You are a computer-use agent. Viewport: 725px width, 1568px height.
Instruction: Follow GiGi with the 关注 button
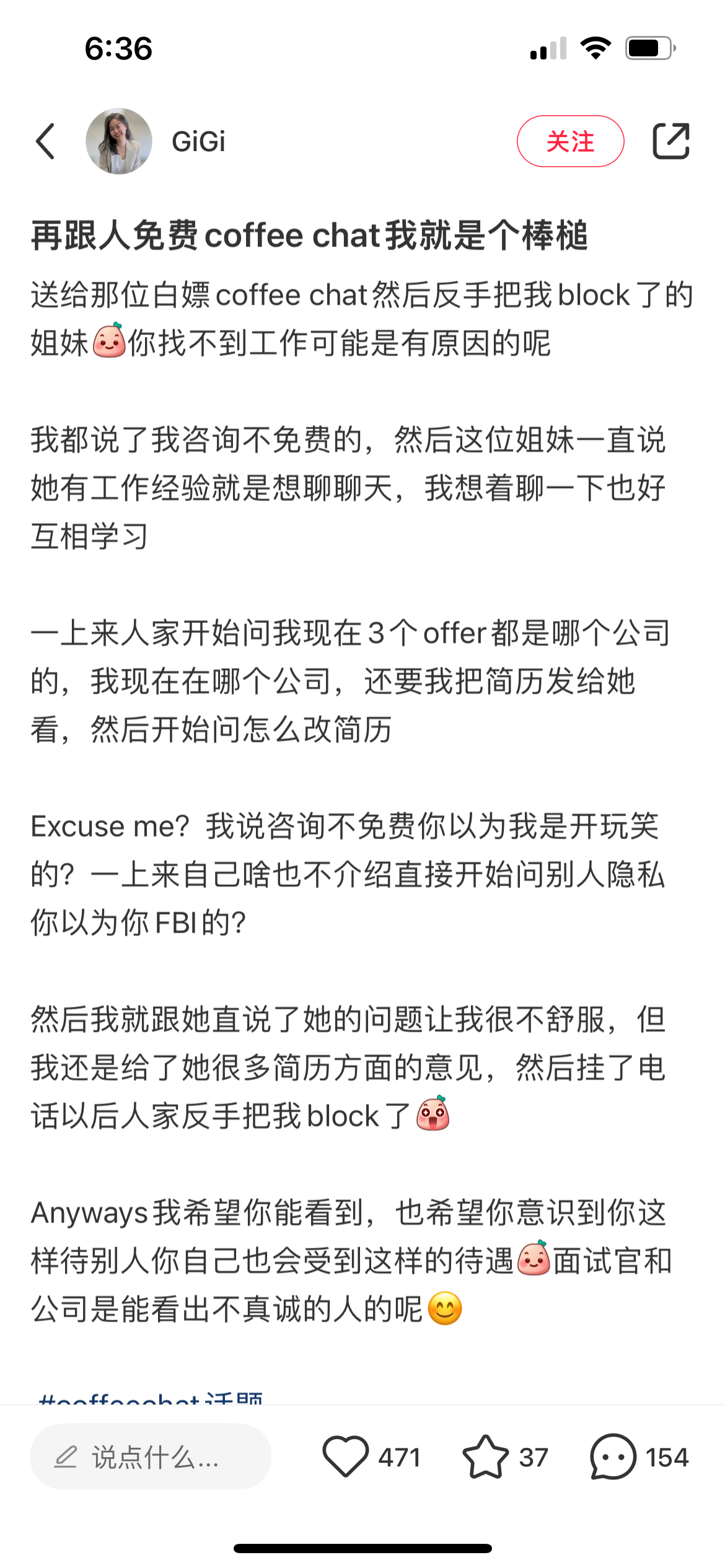tap(570, 141)
